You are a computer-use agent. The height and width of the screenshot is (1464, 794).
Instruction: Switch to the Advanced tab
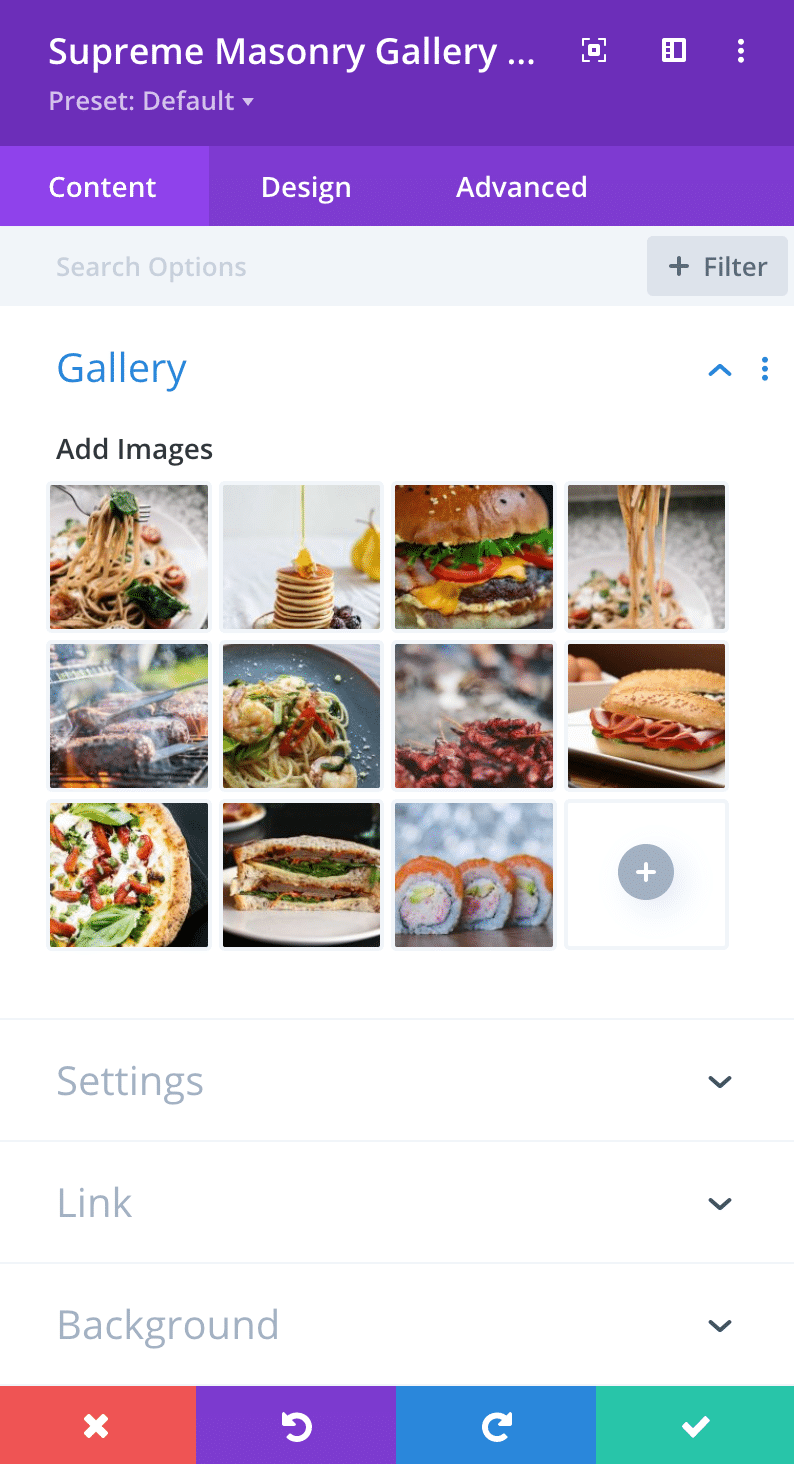(521, 187)
